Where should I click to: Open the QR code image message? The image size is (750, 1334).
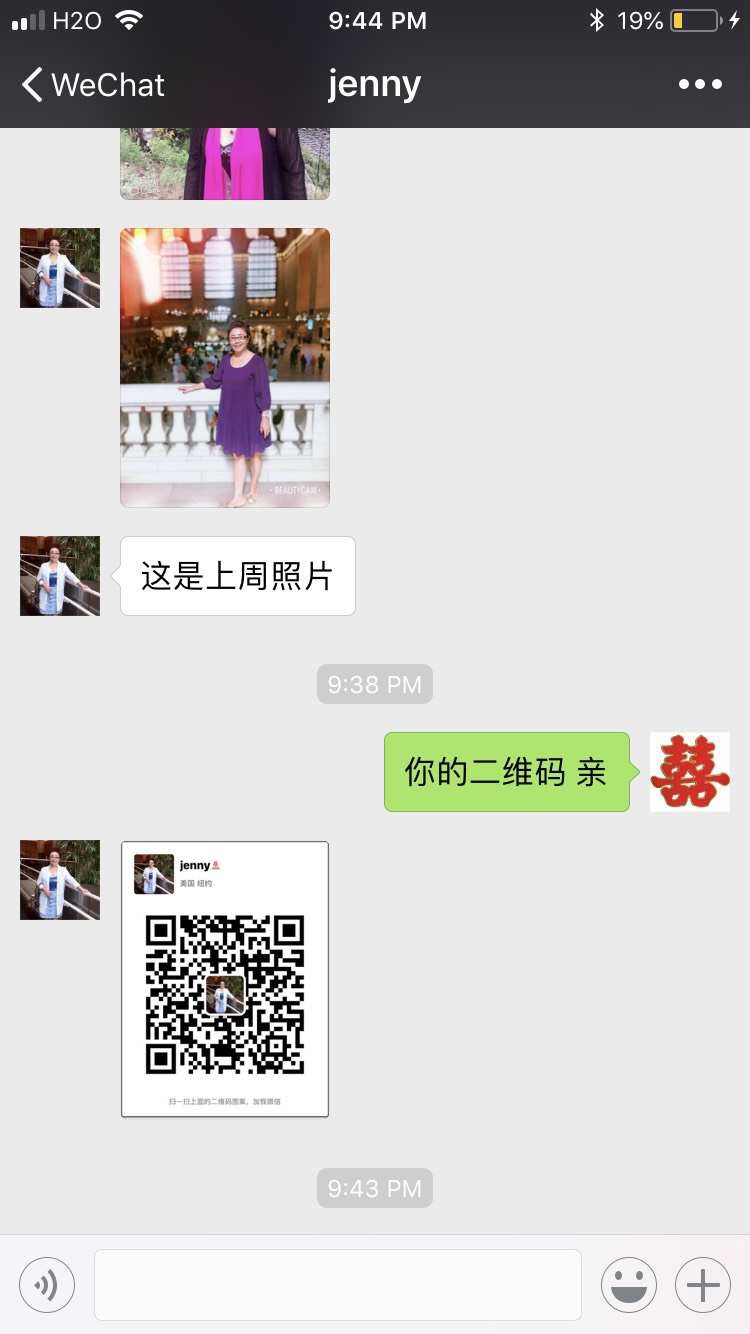point(225,978)
